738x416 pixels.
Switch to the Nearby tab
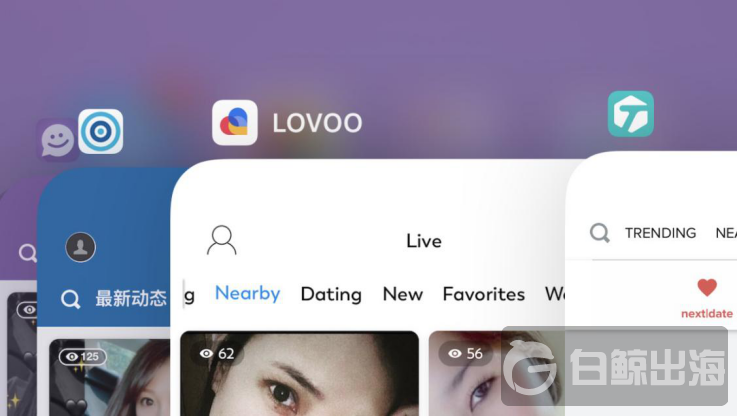coord(247,293)
